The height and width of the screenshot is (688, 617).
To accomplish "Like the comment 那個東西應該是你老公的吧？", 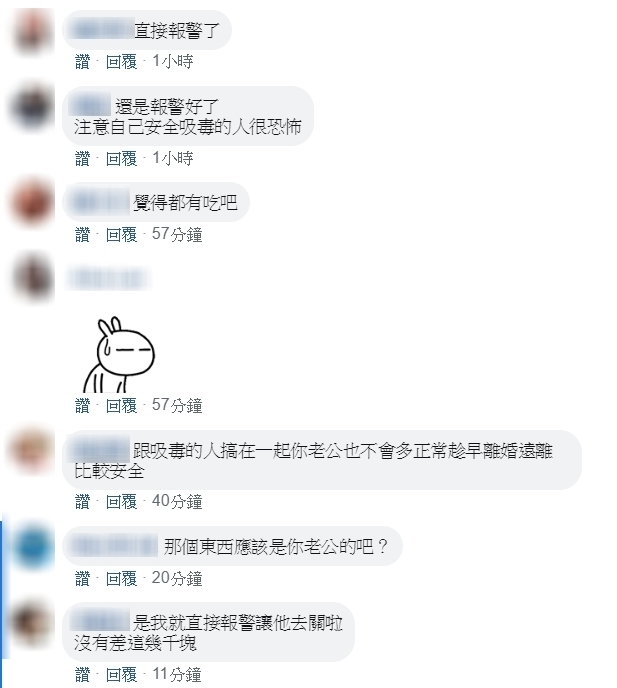I will [x=82, y=579].
